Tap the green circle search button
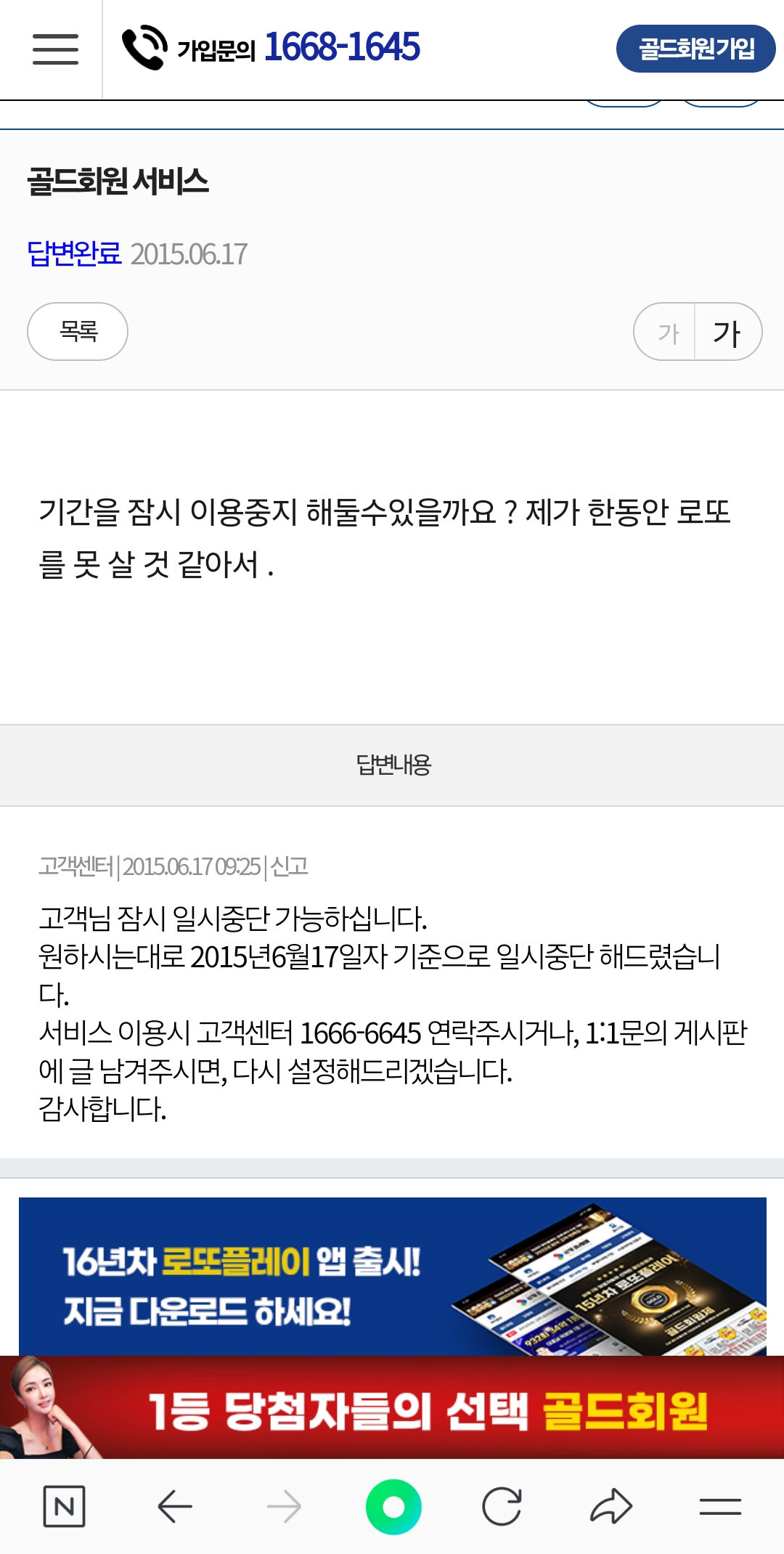 coord(393,1508)
